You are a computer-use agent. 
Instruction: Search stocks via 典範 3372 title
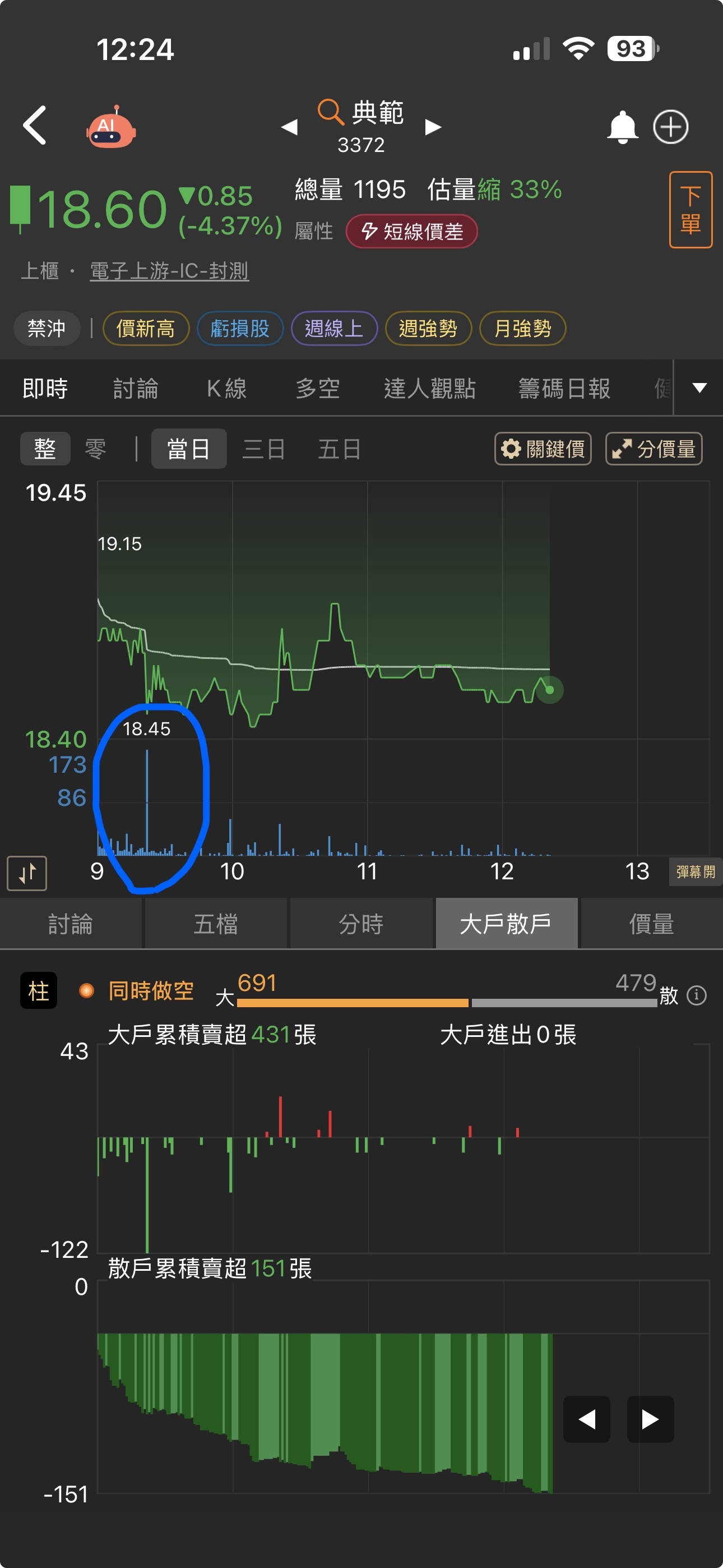(x=361, y=126)
